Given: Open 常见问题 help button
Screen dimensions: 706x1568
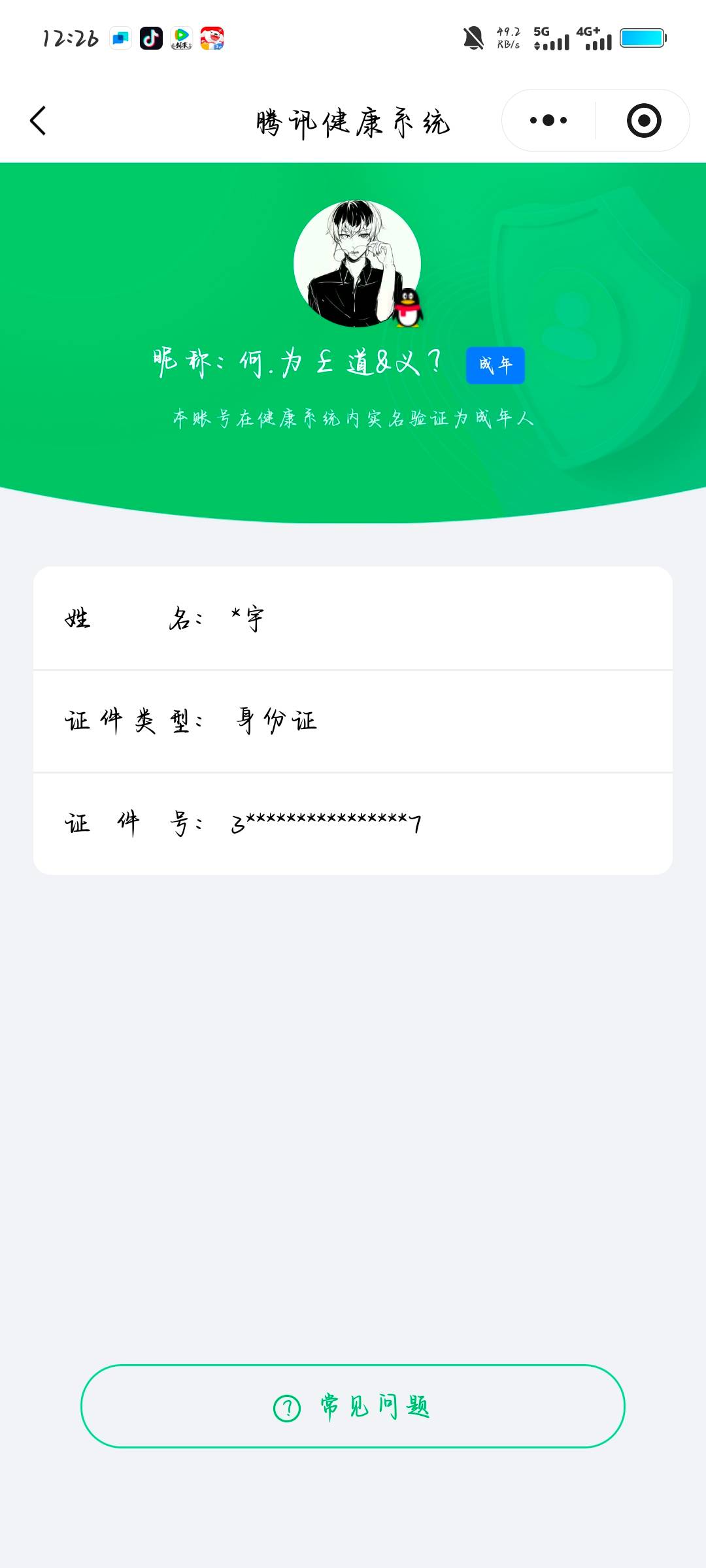Looking at the screenshot, I should 353,1406.
